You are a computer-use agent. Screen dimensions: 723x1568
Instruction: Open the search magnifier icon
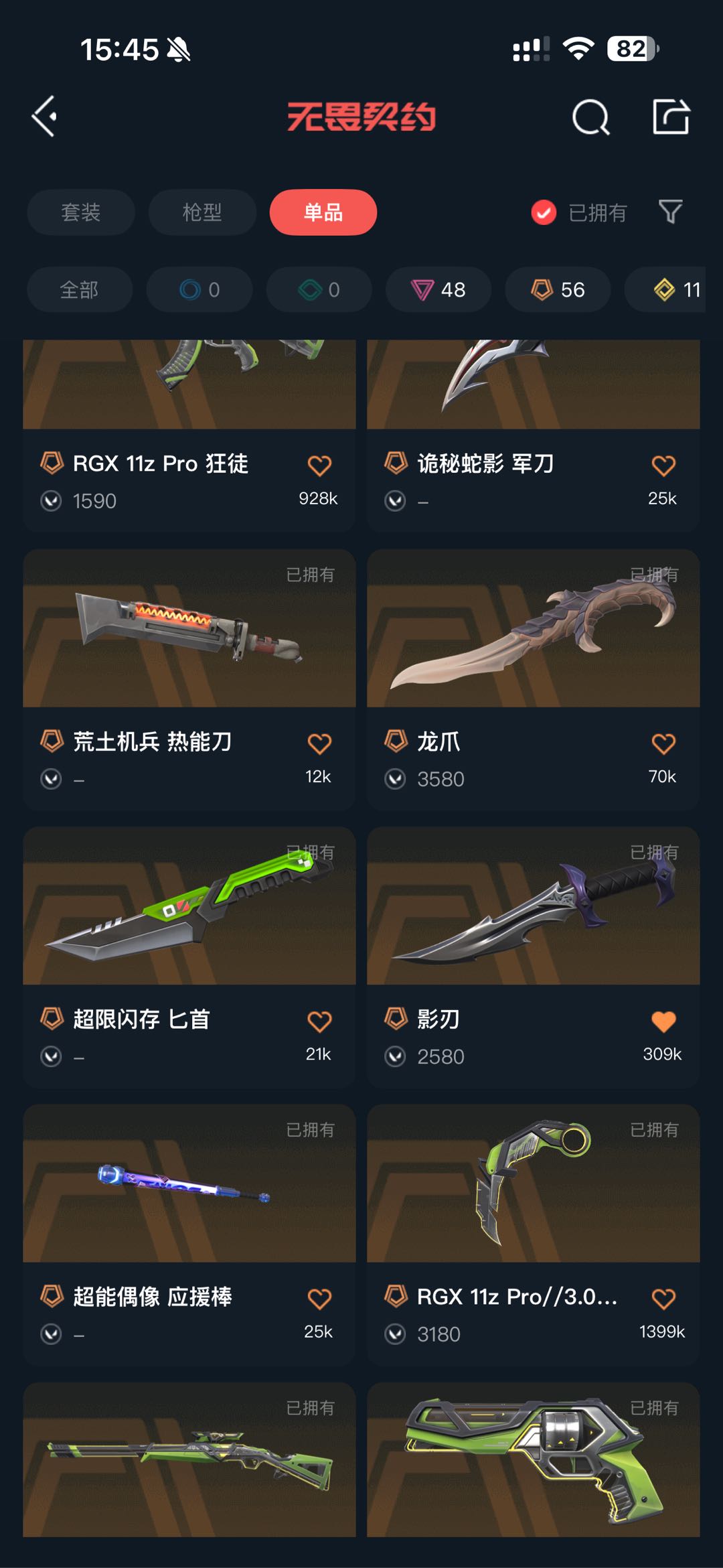click(x=590, y=118)
